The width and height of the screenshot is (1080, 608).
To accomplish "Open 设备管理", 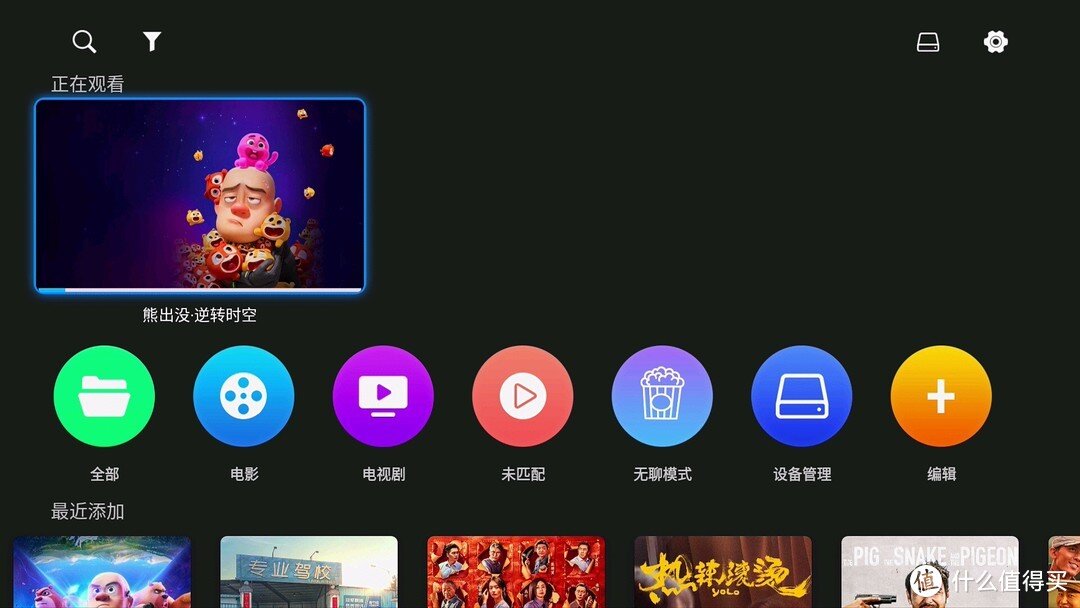I will (x=801, y=396).
